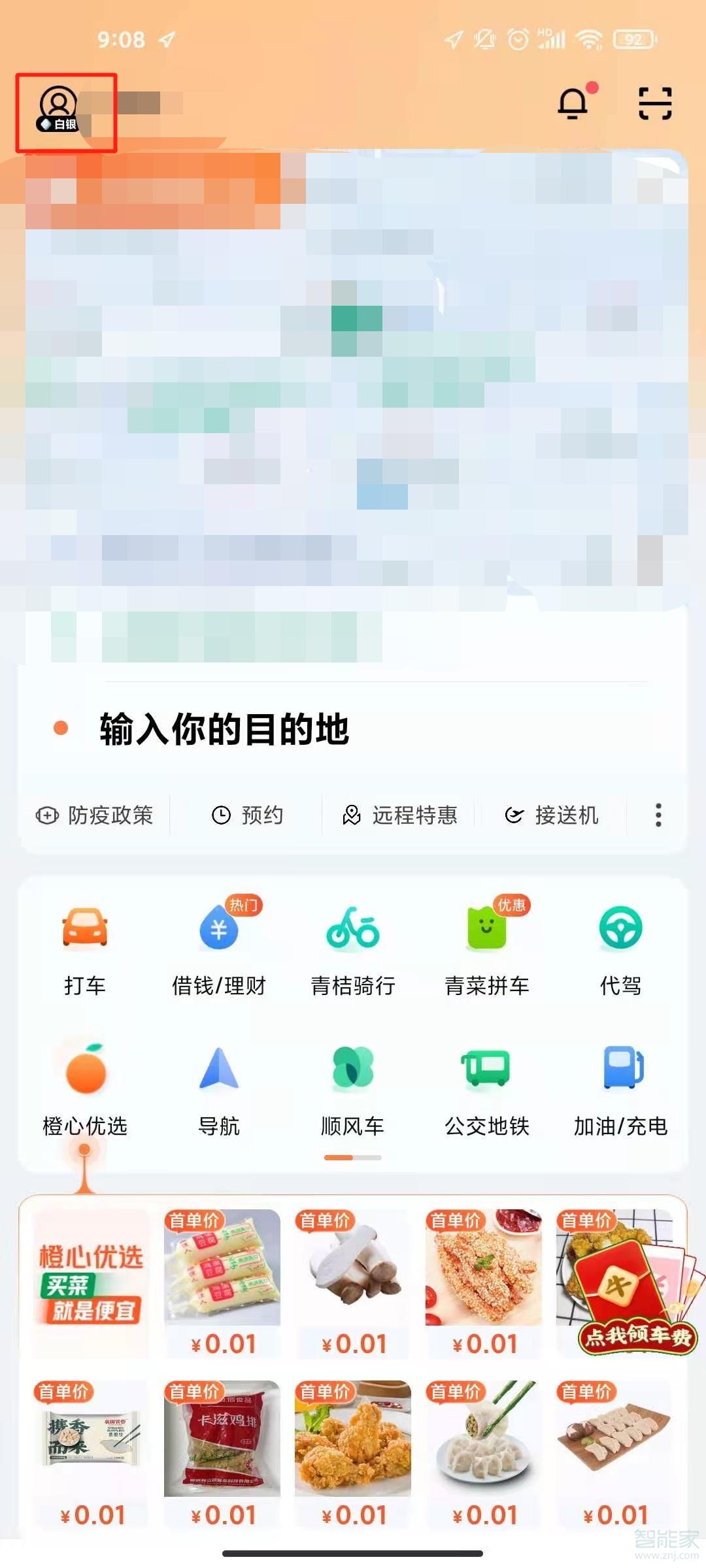Select the 预约 scheduling option
The height and width of the screenshot is (1568, 706).
point(248,815)
